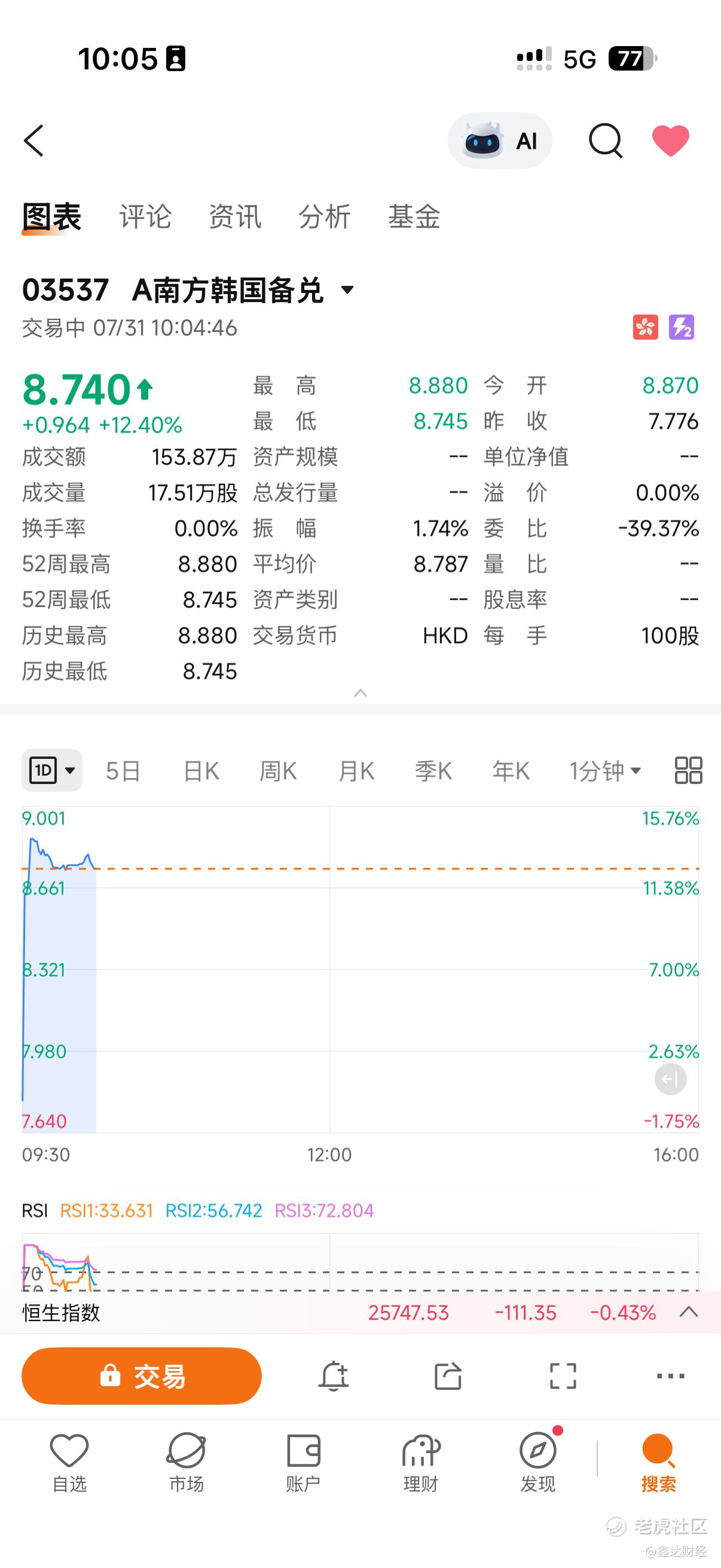Switch chart to 日K
Screen dimensions: 721x1568
[201, 771]
